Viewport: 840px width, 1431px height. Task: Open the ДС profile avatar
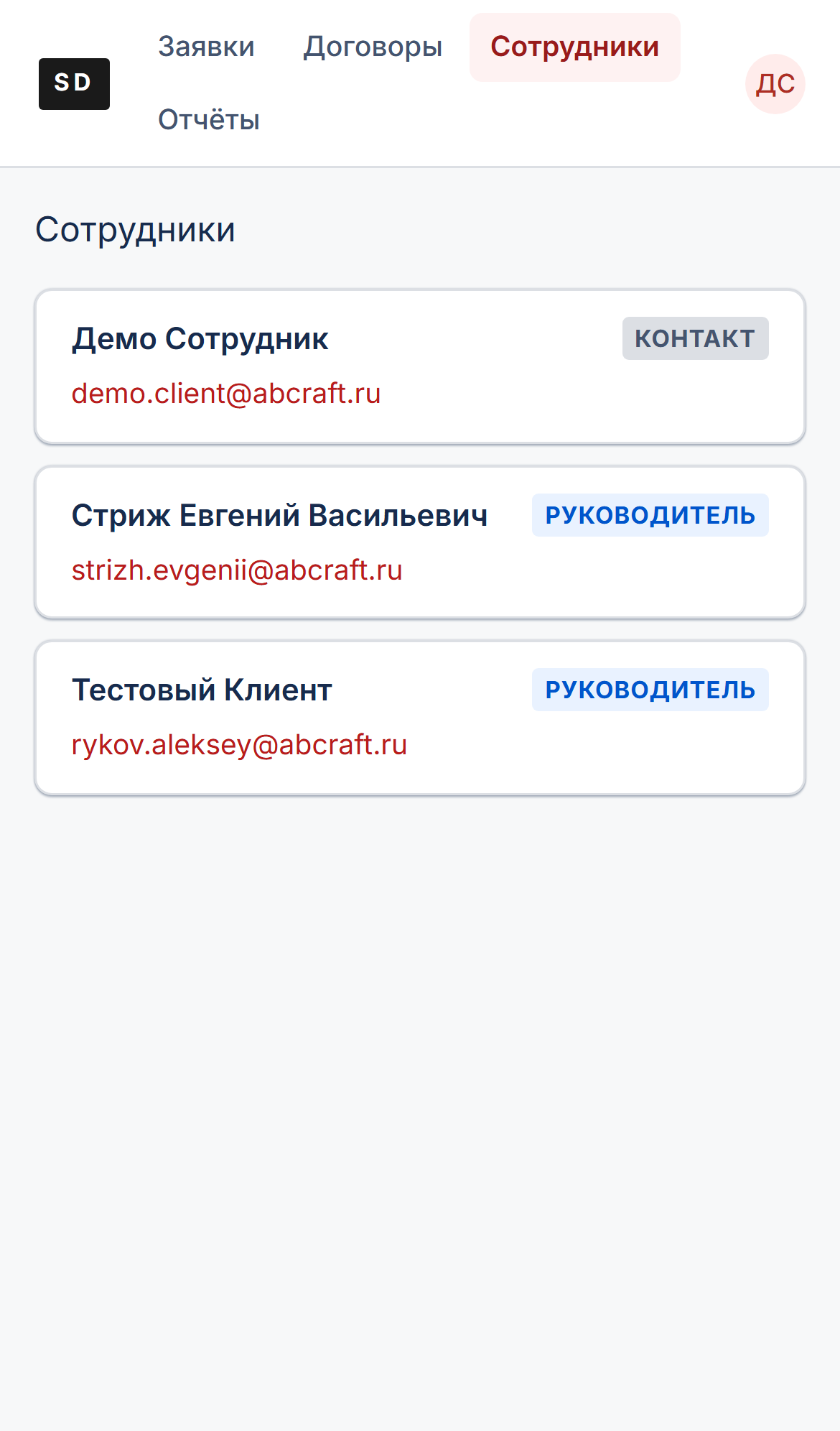[x=775, y=84]
